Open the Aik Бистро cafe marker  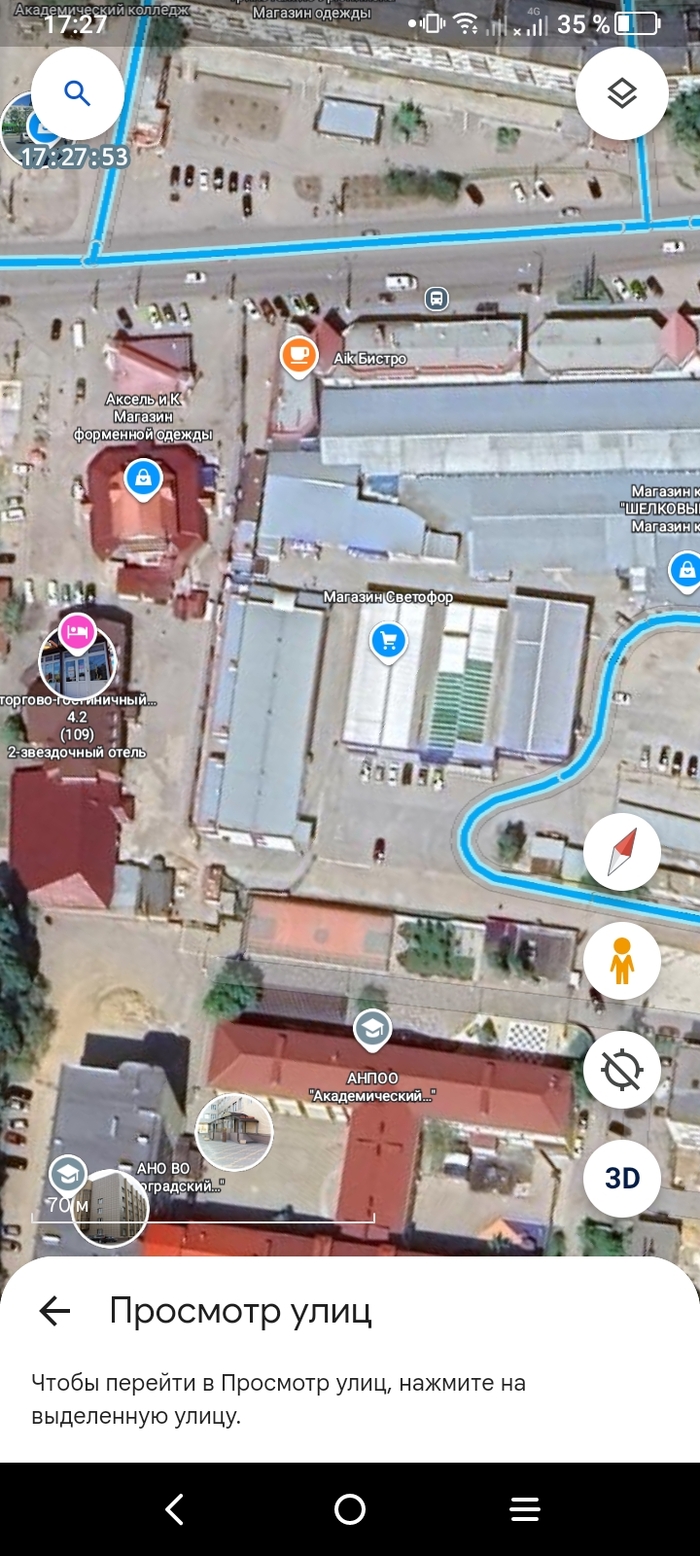click(x=298, y=355)
